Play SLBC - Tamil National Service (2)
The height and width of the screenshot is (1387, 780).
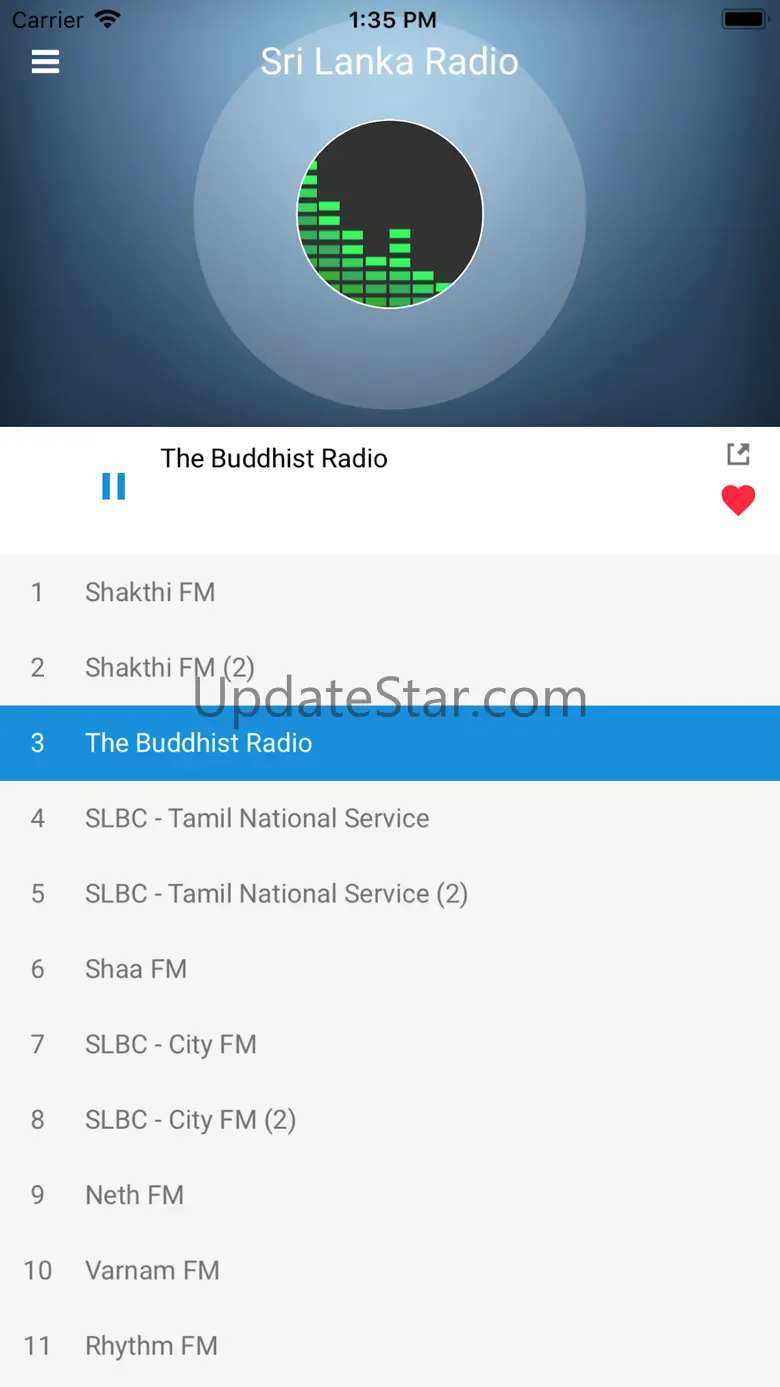390,893
